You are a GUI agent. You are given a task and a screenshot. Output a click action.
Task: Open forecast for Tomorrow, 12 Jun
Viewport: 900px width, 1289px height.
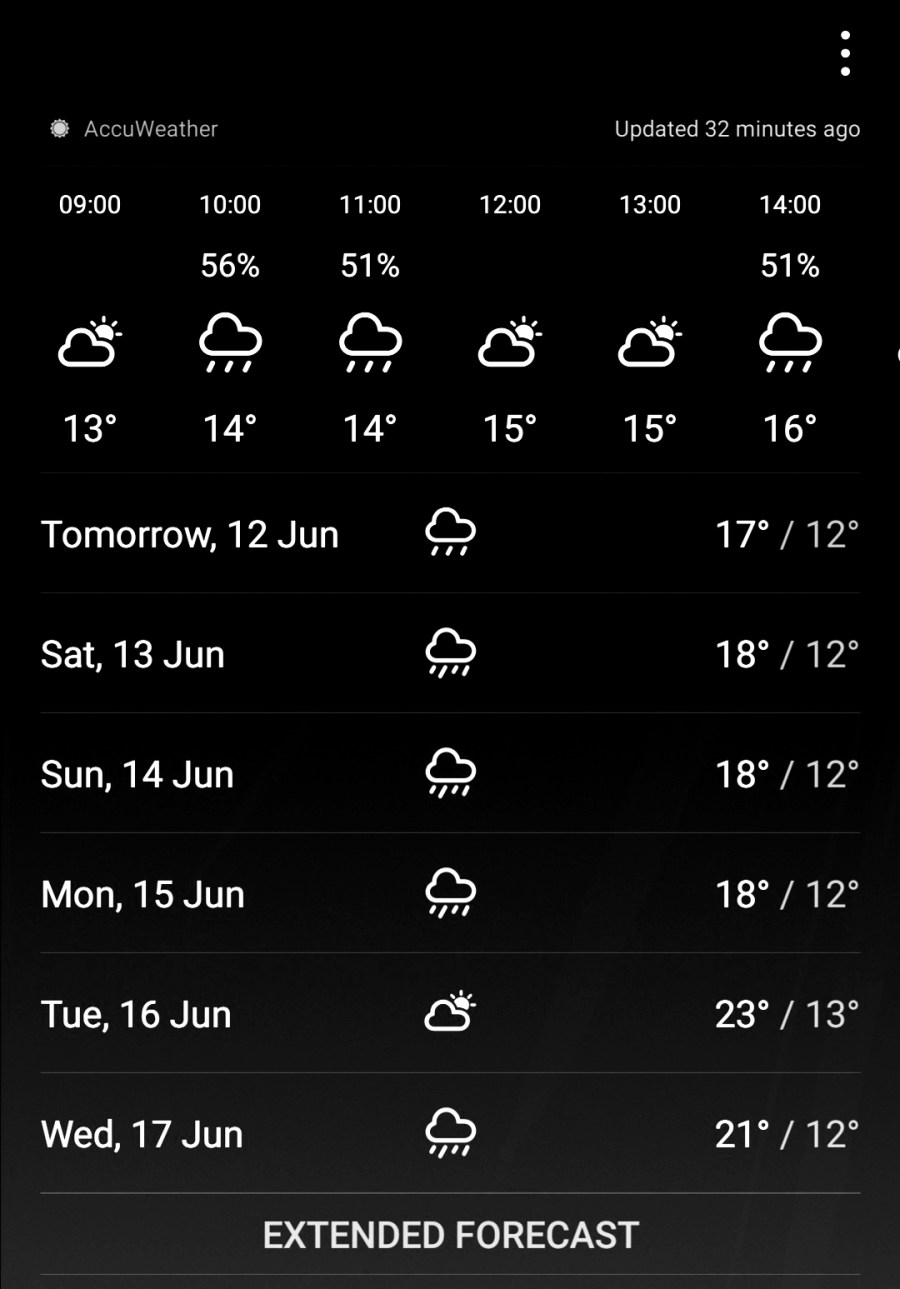point(450,534)
